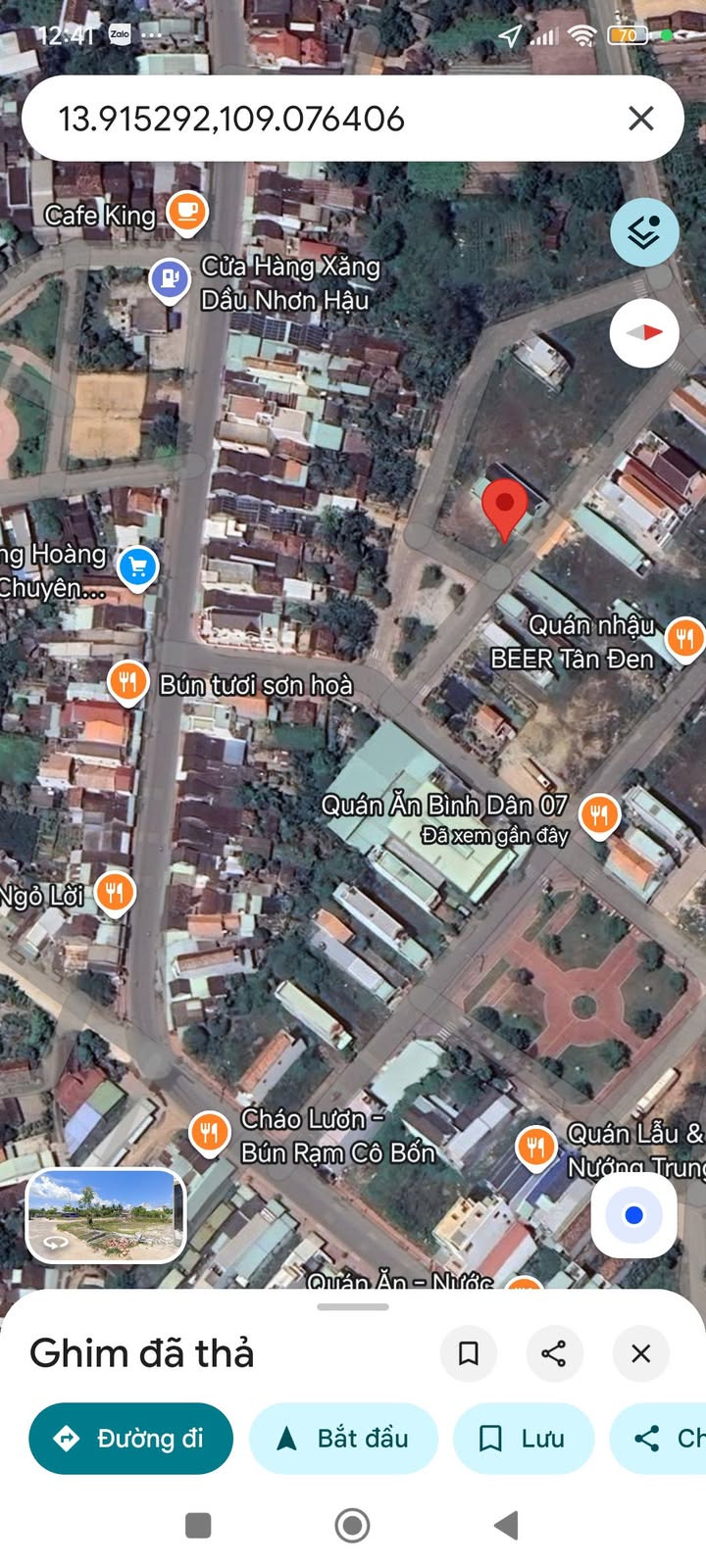Tap the Đường đi directions button
706x1568 pixels.
coord(130,1438)
